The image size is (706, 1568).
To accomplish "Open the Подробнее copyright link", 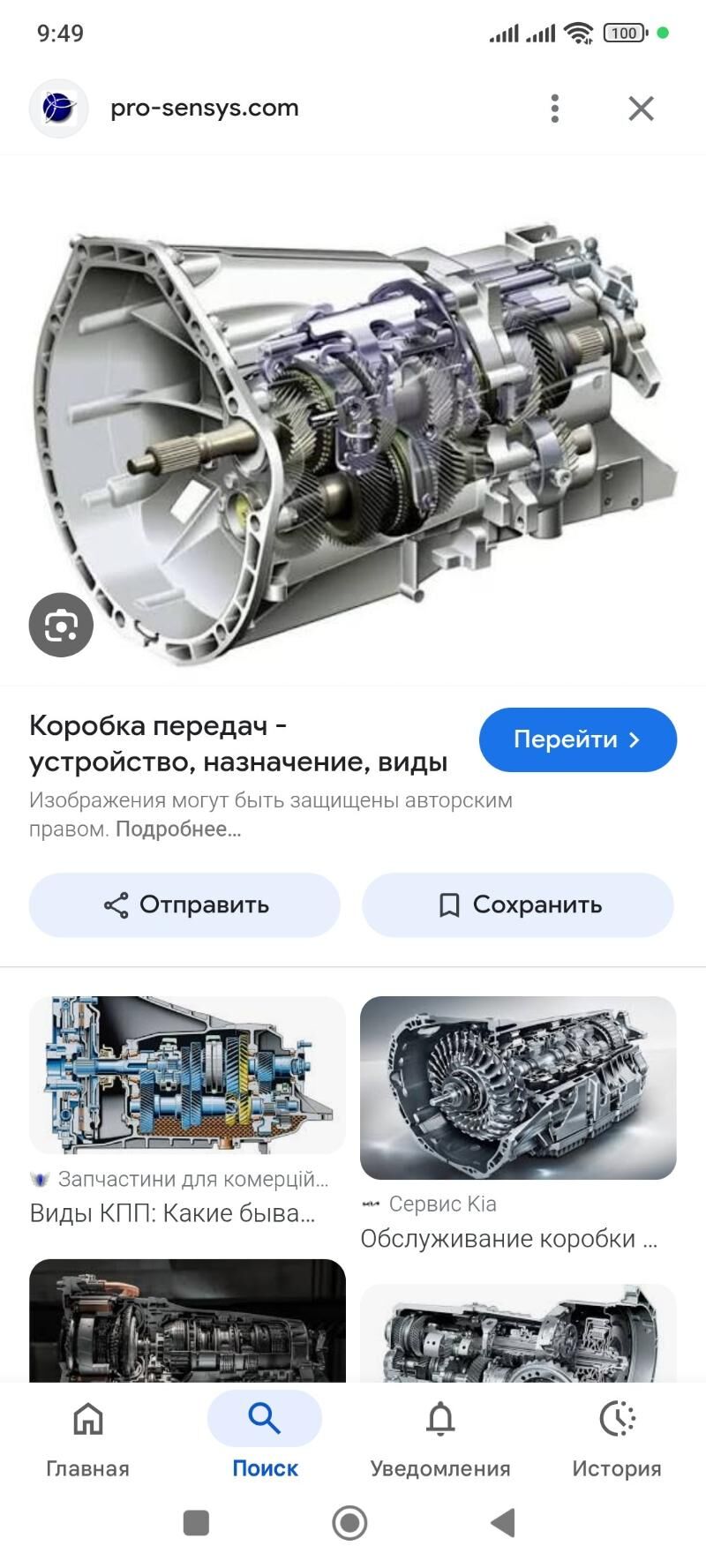I will (177, 829).
